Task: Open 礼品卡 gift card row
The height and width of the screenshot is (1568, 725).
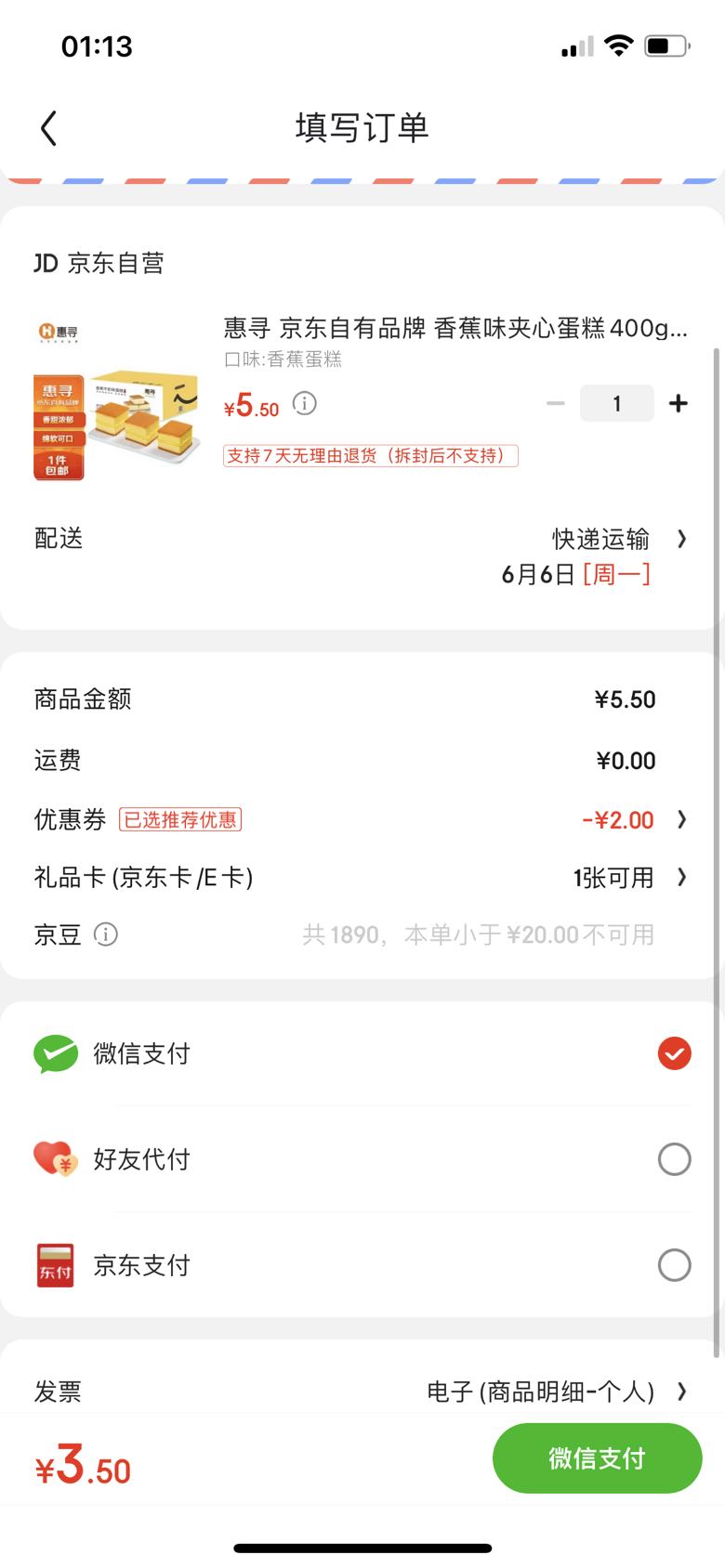Action: (362, 877)
